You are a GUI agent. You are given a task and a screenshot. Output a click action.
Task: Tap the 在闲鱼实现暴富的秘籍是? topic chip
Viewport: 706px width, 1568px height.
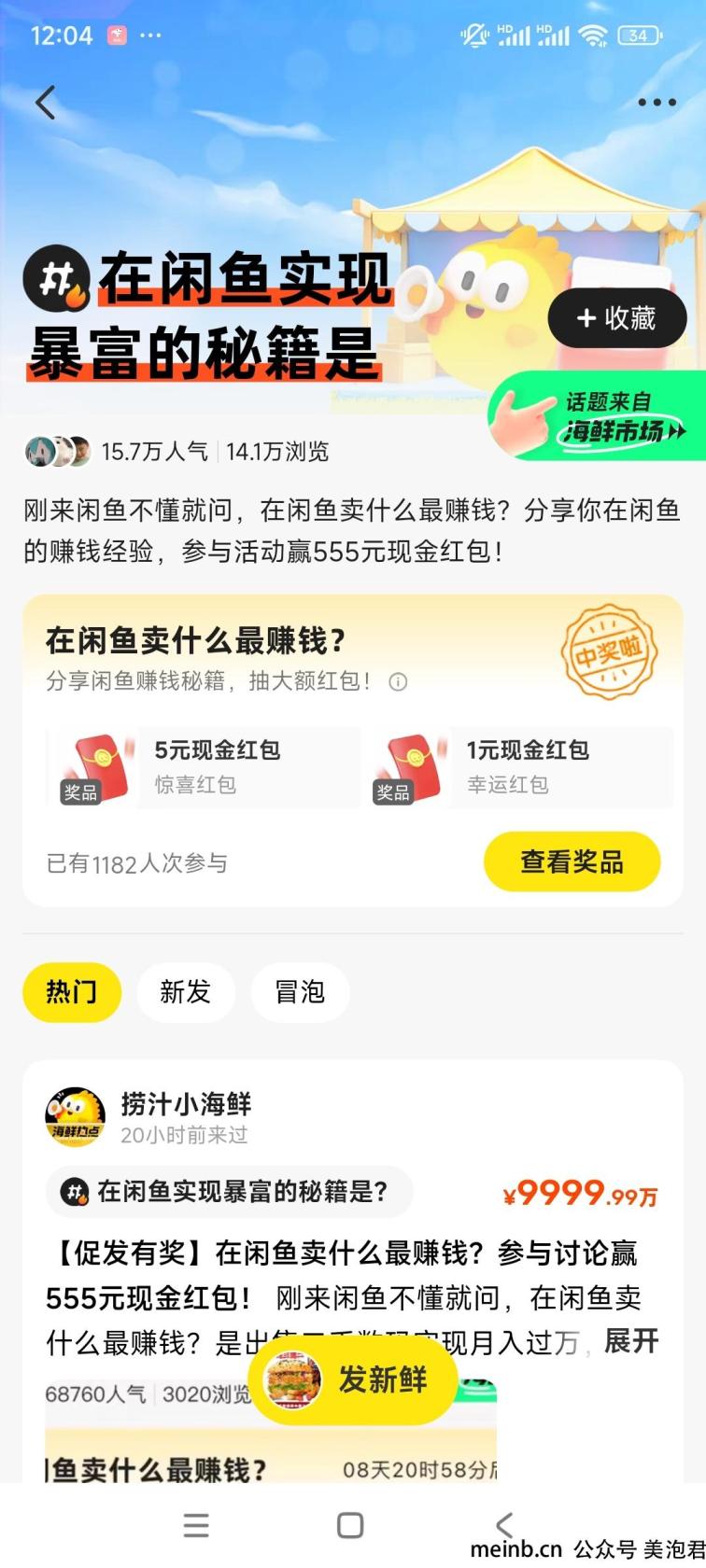[x=229, y=1192]
